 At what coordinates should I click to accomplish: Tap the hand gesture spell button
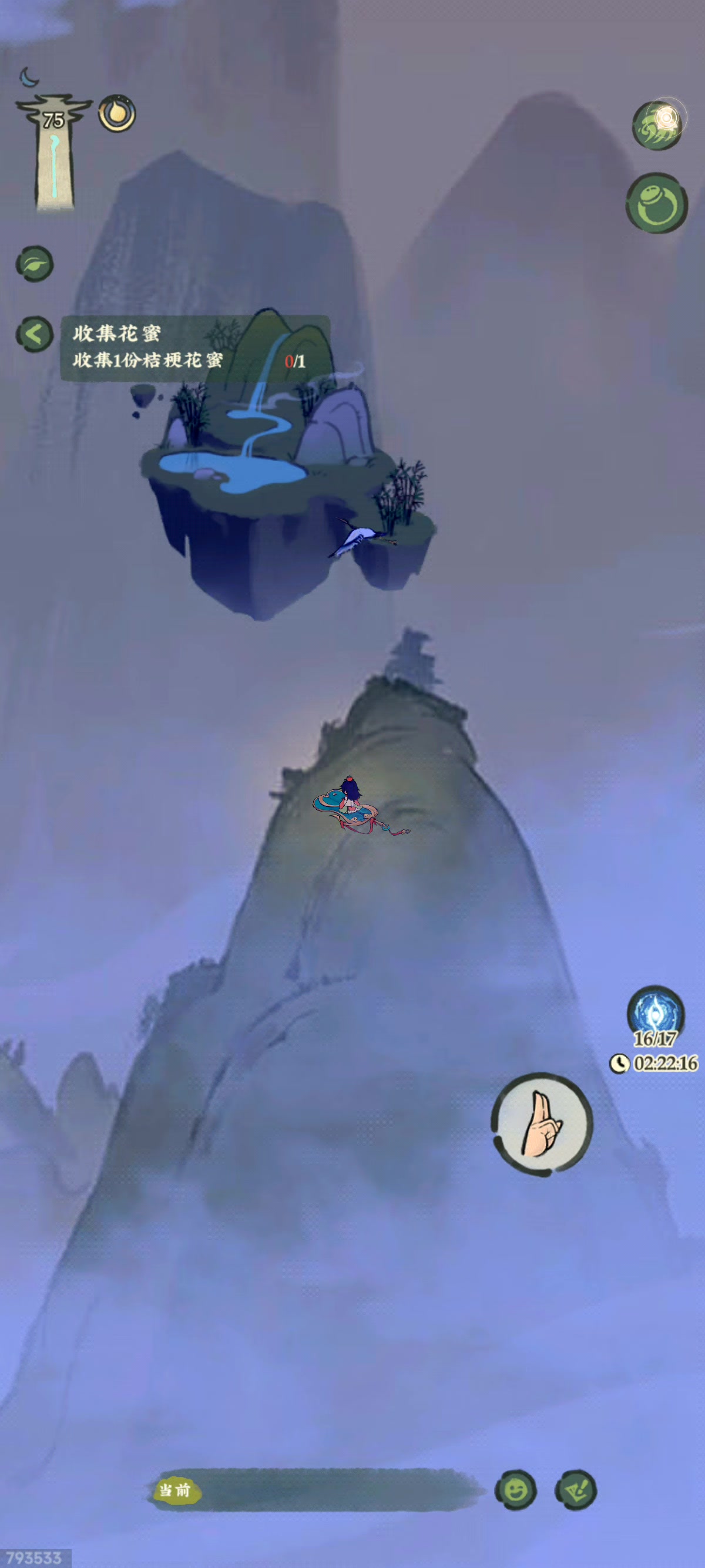[x=541, y=1123]
